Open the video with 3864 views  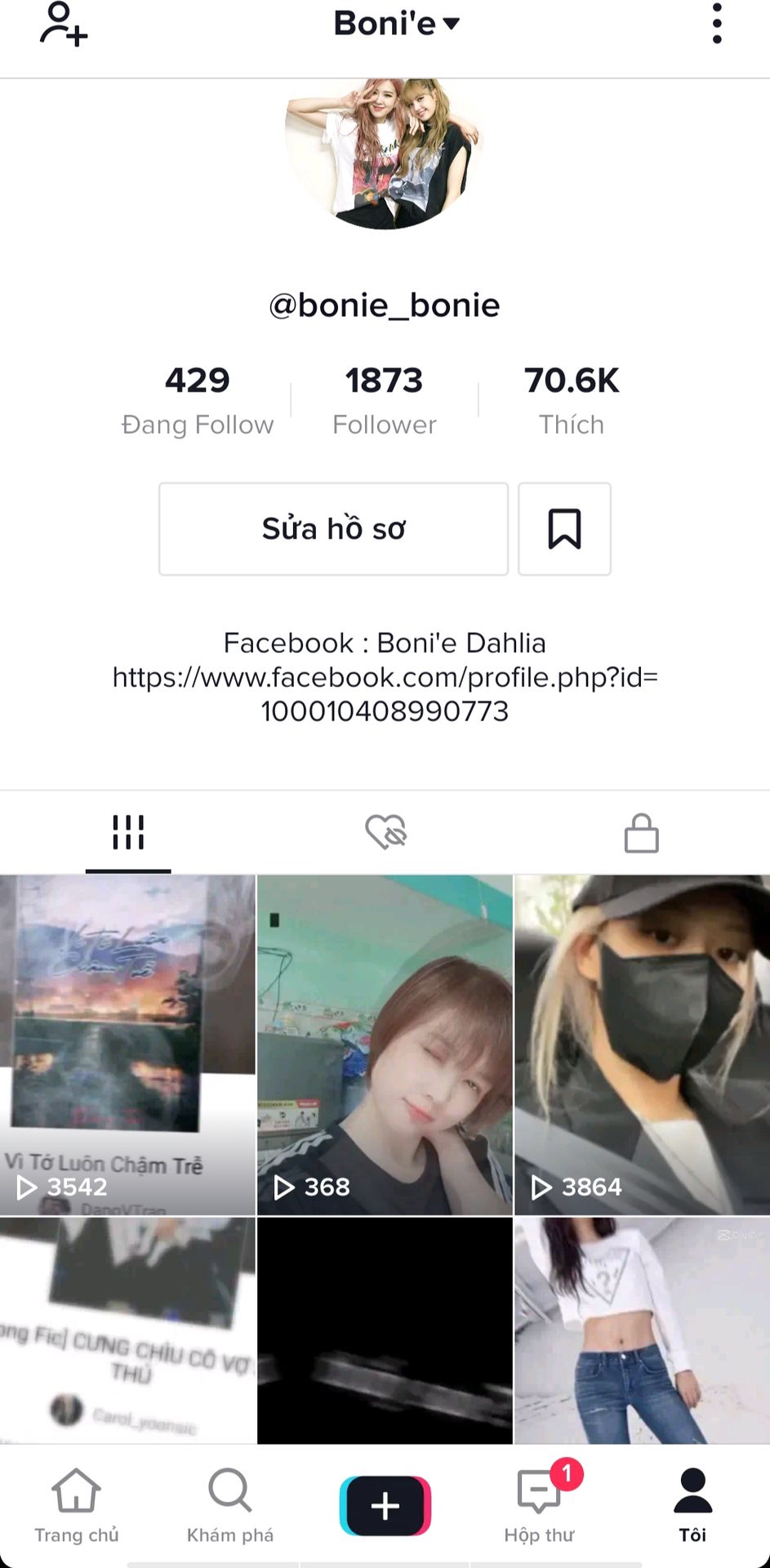click(642, 1045)
